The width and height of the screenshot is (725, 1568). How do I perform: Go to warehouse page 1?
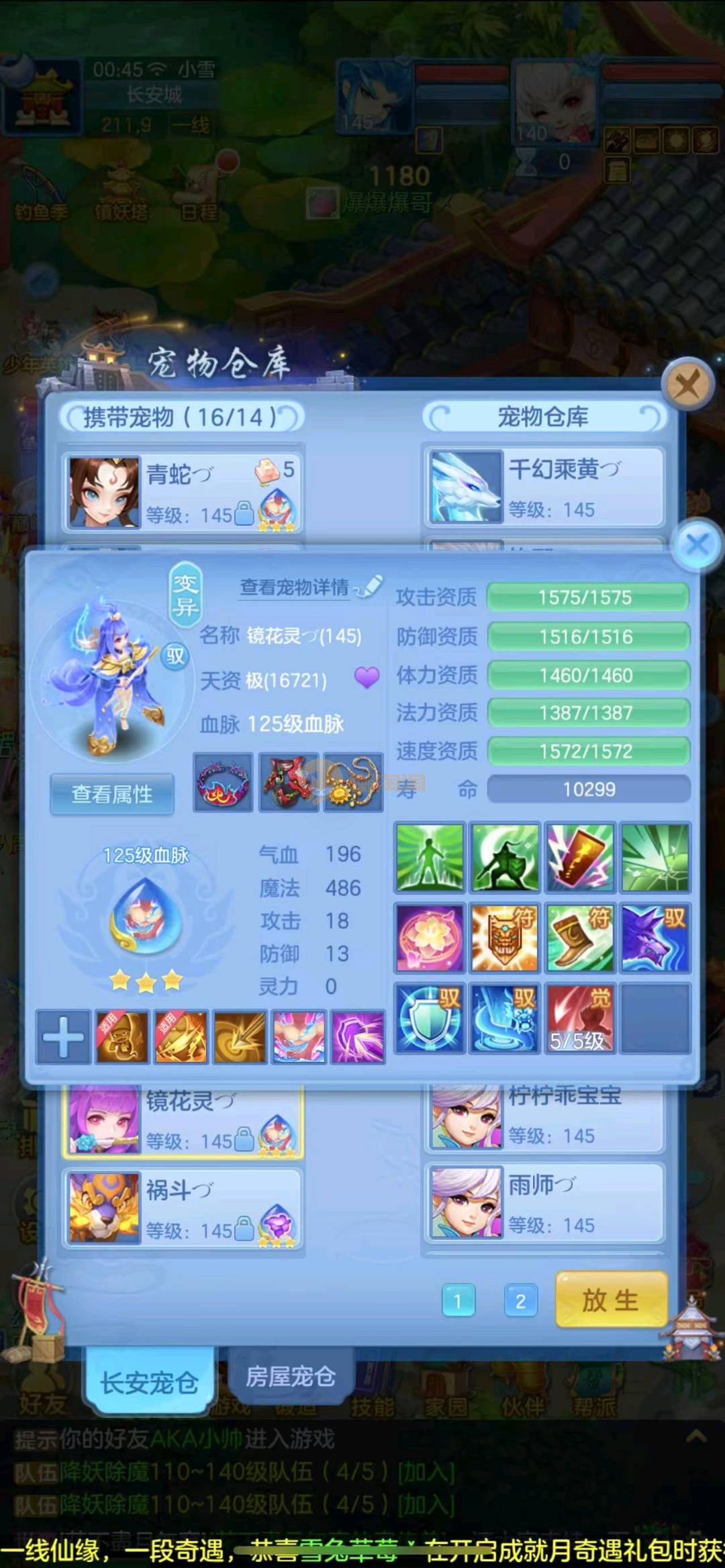pyautogui.click(x=458, y=1302)
